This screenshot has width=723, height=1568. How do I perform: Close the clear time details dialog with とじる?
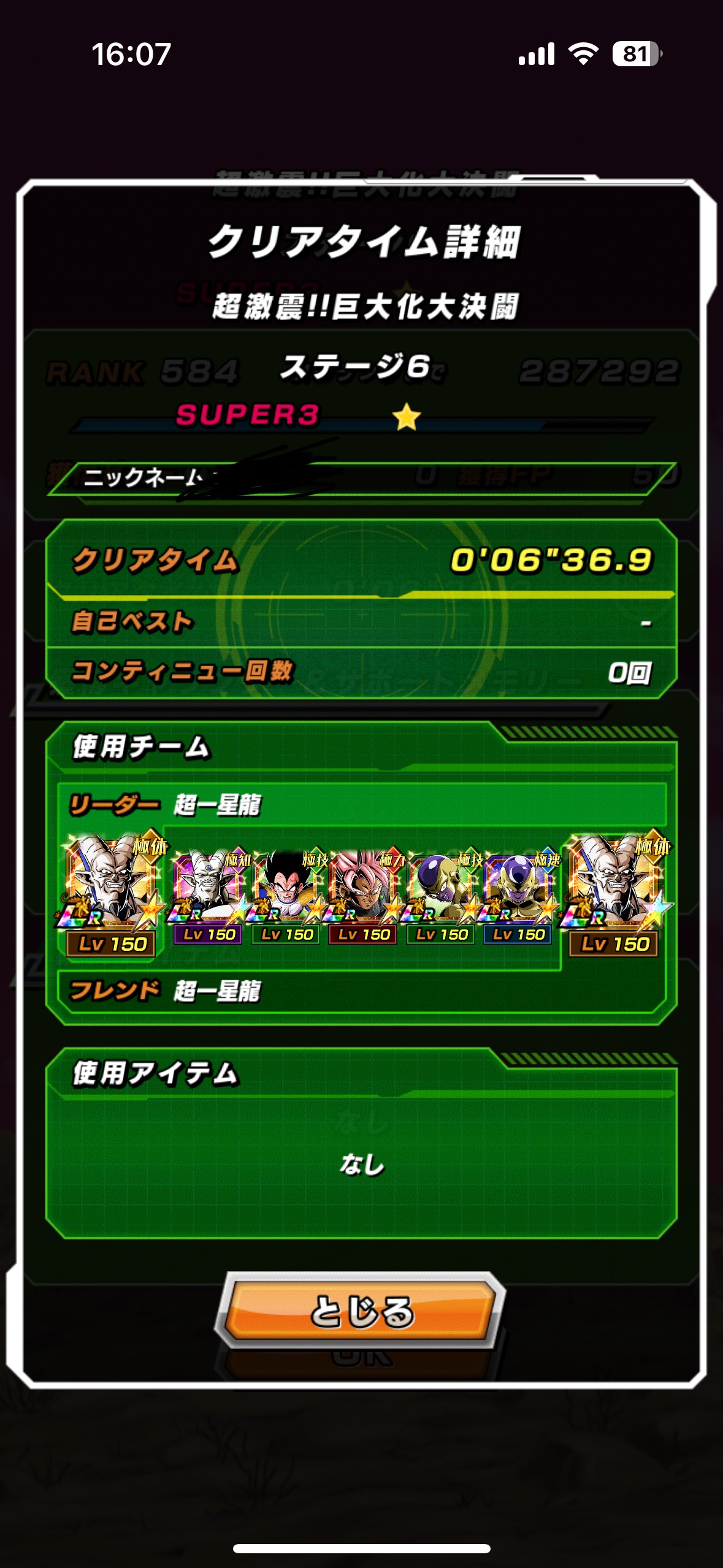click(361, 1311)
